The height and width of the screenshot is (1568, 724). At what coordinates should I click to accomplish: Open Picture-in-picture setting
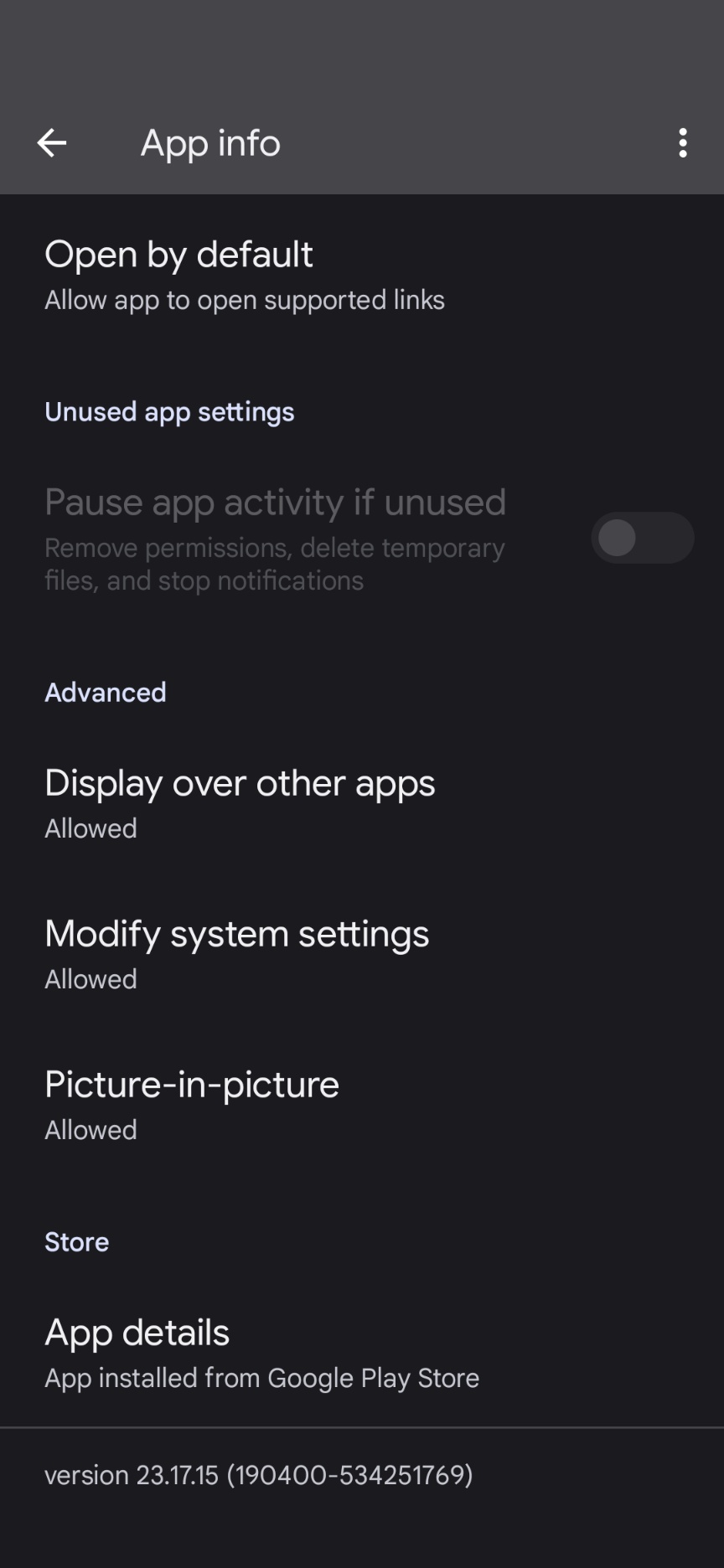[x=192, y=1104]
